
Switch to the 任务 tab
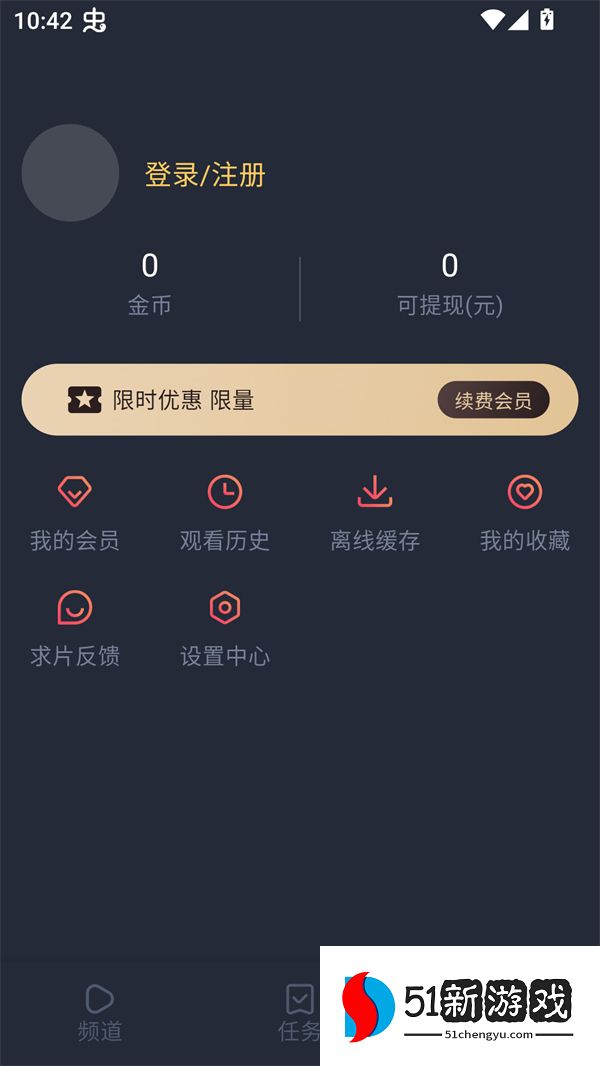[x=299, y=1010]
